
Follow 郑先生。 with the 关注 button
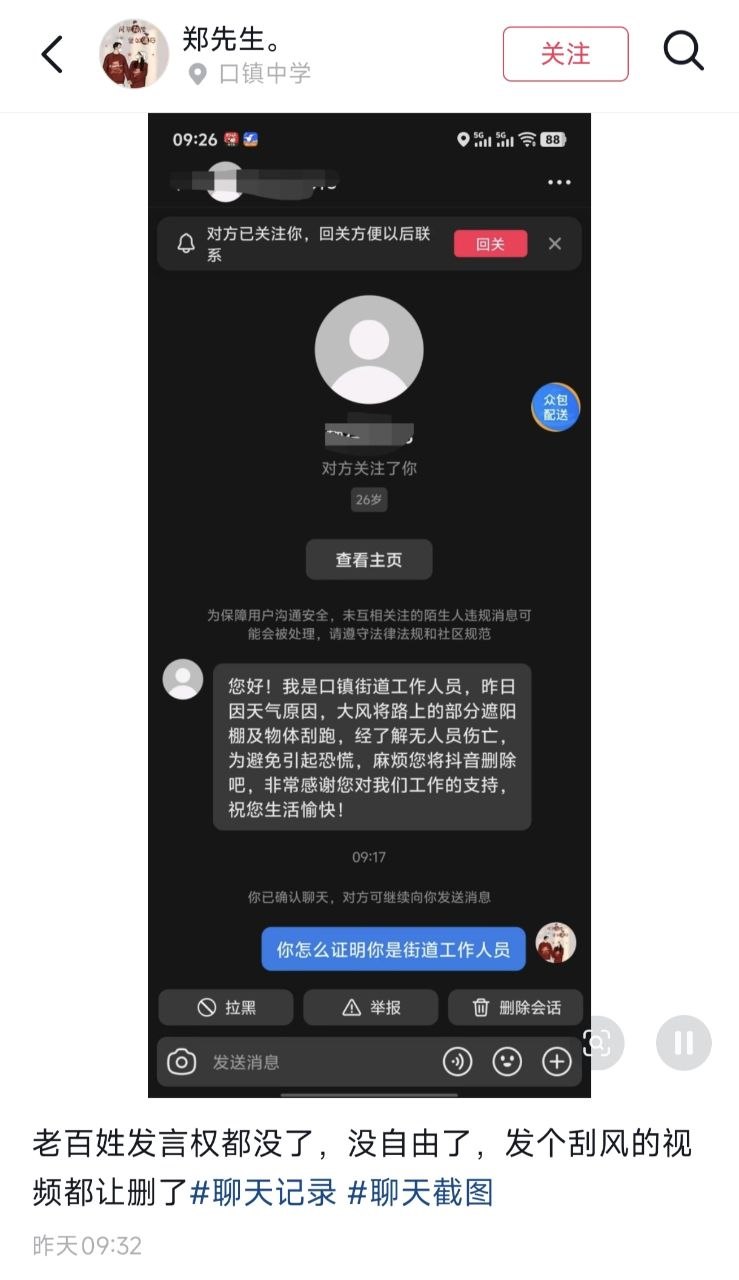(565, 54)
